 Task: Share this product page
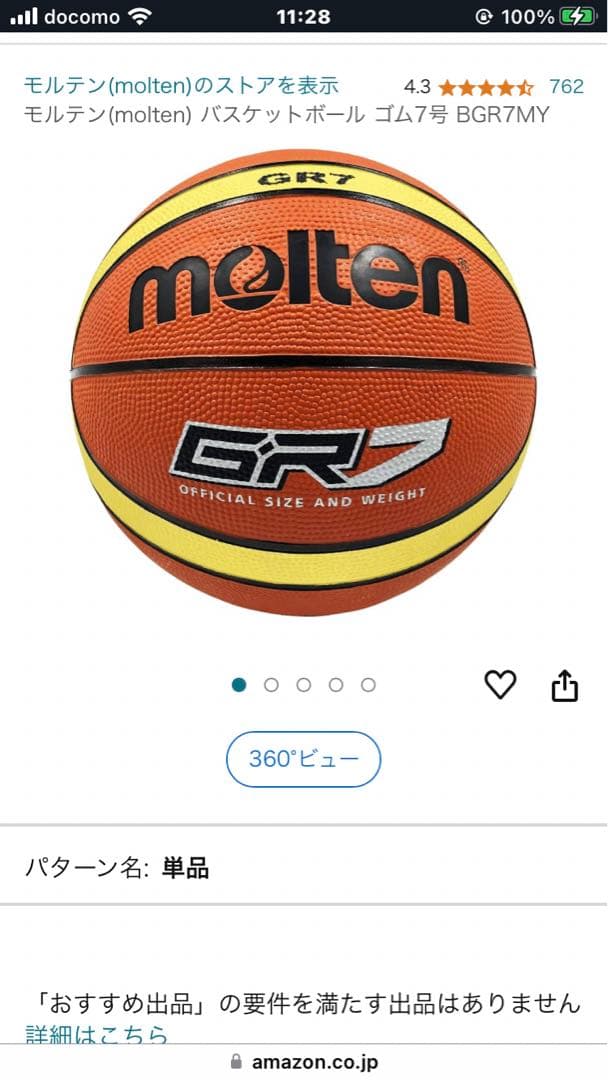(565, 686)
